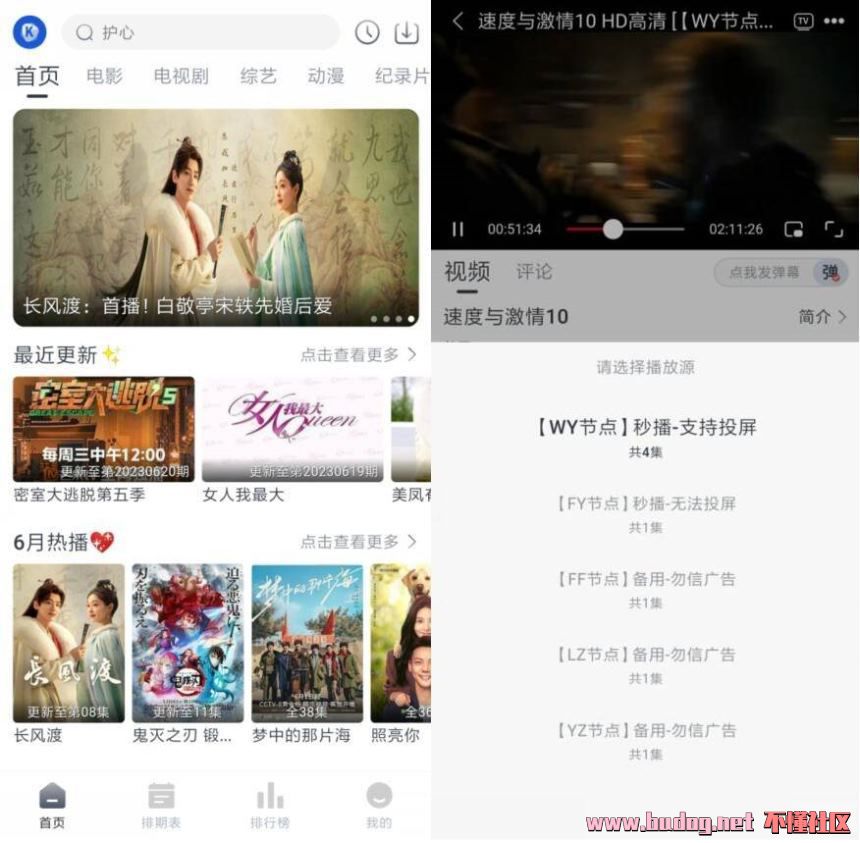Pause the playing video

[x=458, y=229]
